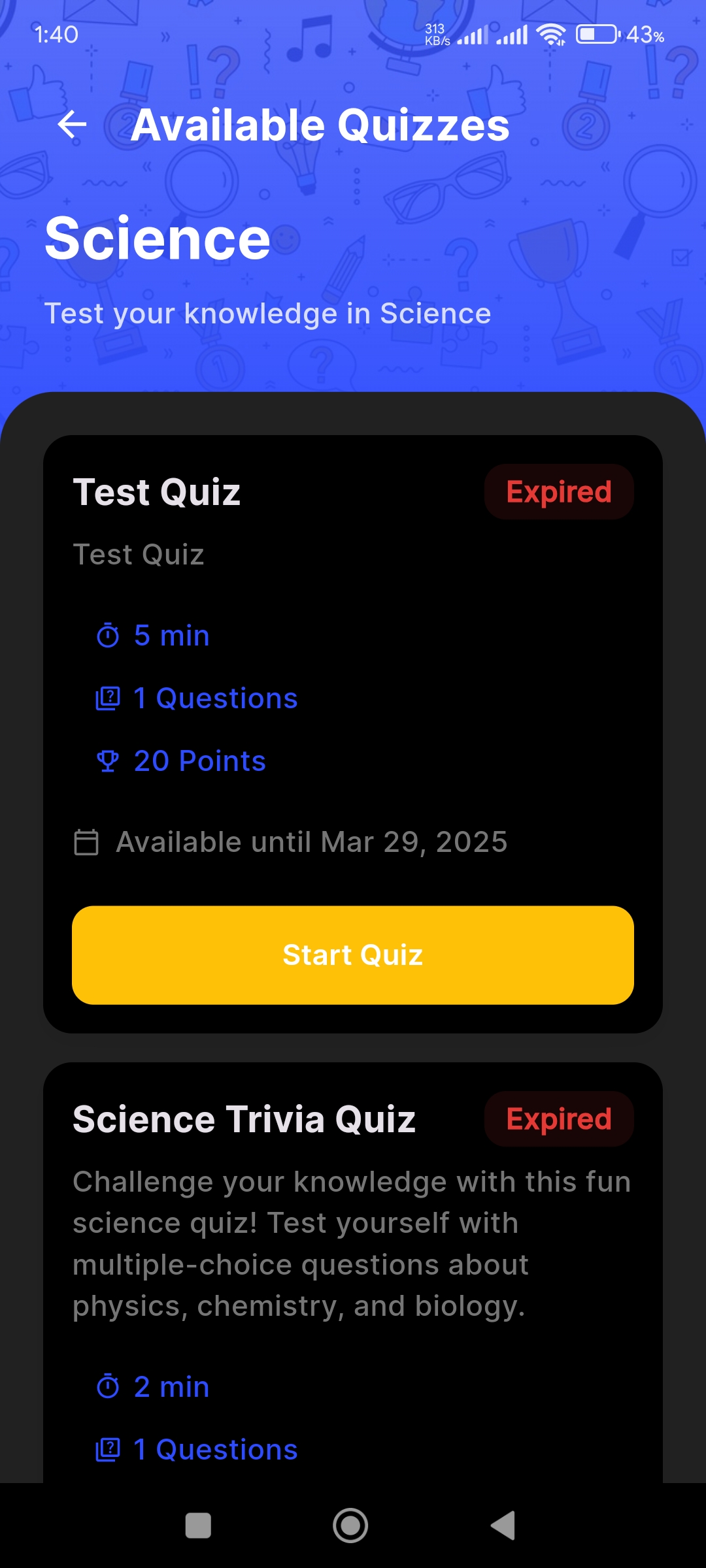Open the Science Trivia Quiz card

244,1119
